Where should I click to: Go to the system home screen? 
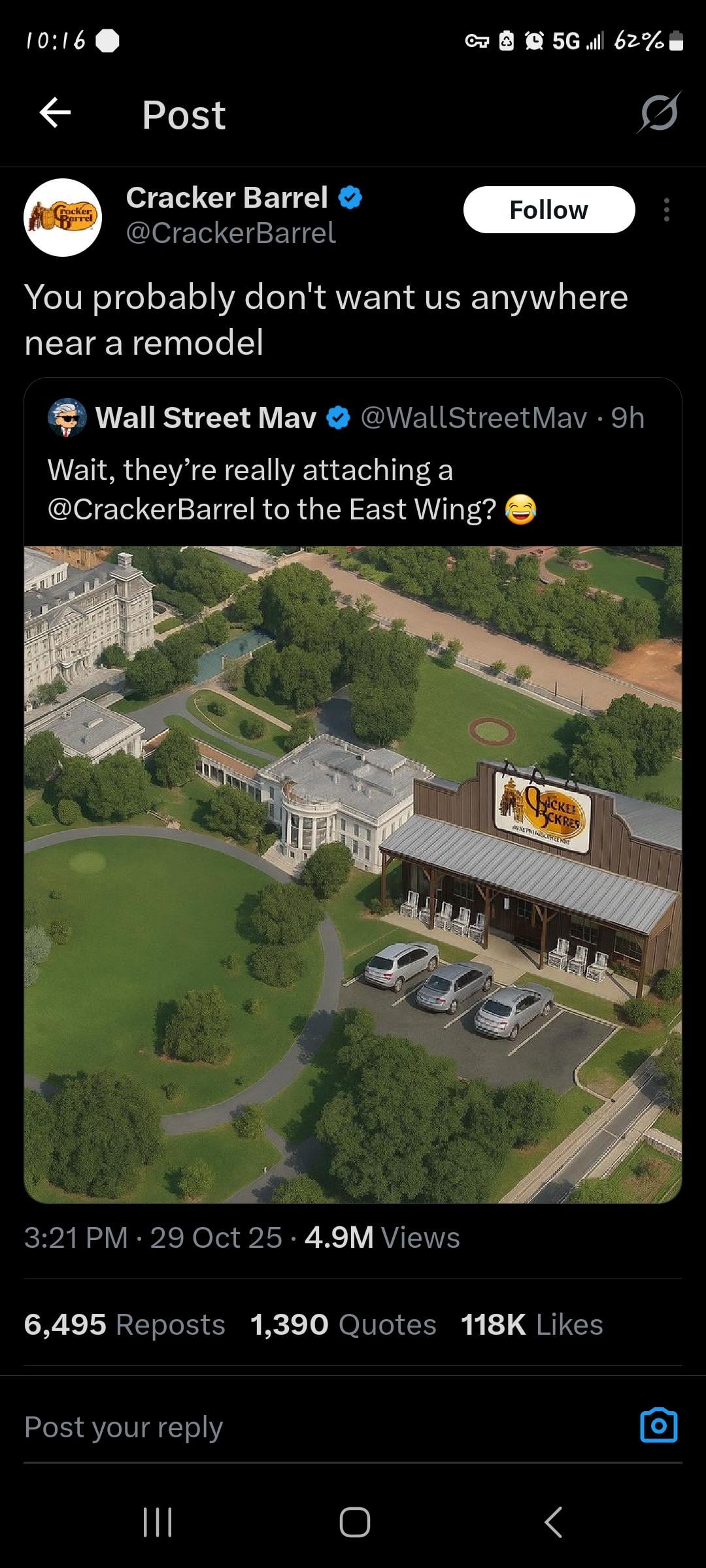point(354,1522)
